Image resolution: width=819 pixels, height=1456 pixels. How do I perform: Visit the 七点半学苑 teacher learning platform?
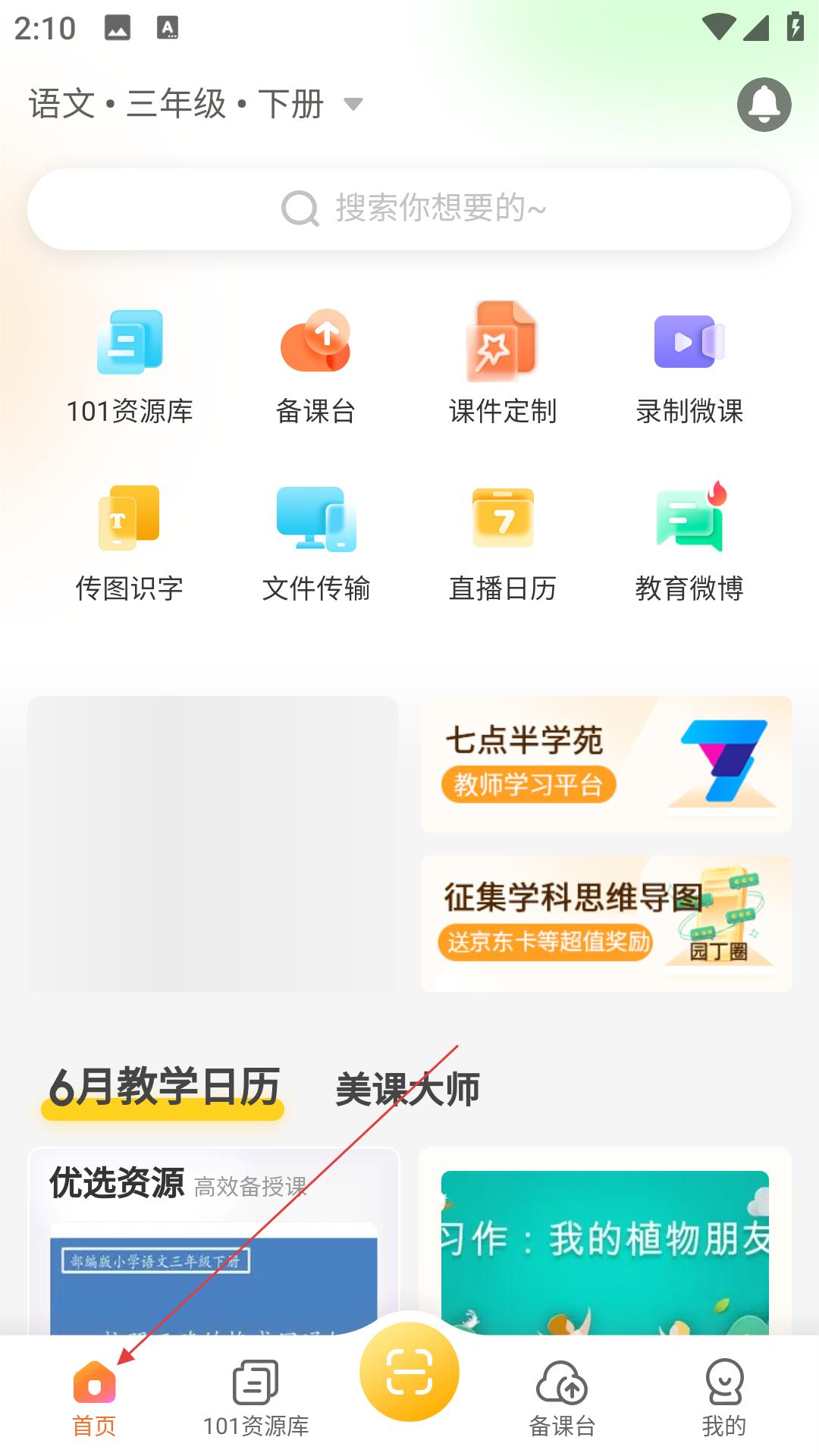point(604,763)
